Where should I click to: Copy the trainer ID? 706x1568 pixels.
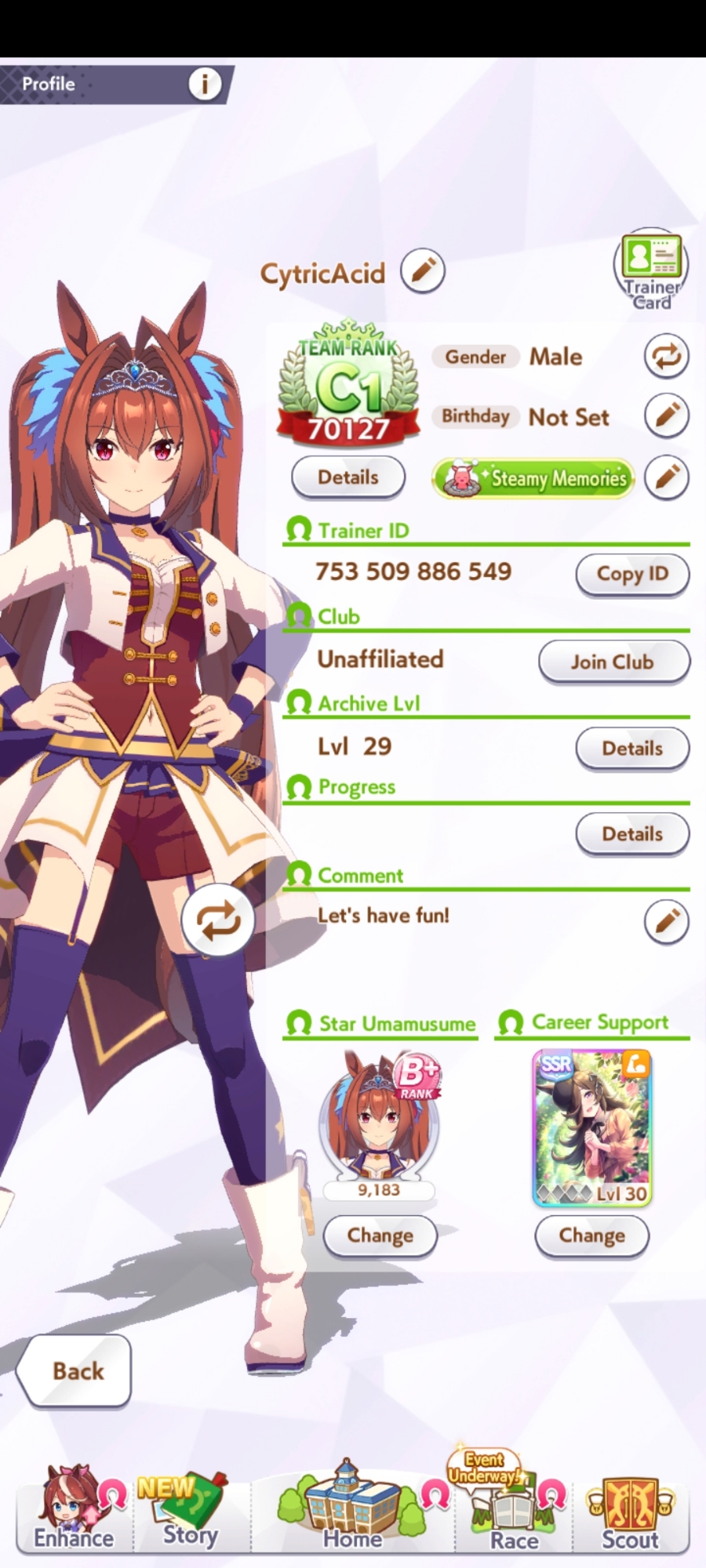(x=632, y=574)
